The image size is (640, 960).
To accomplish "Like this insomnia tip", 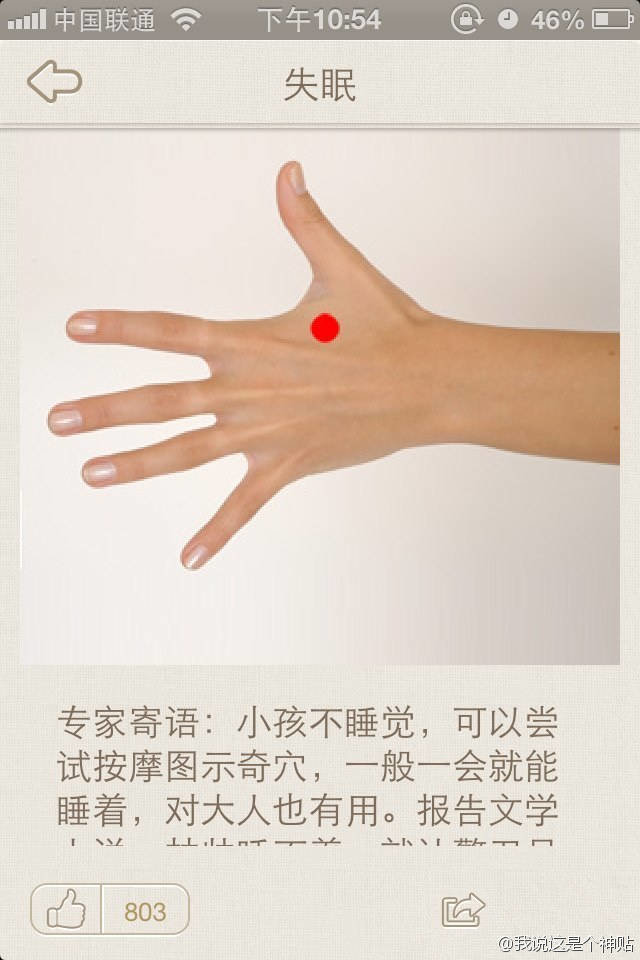I will (68, 910).
